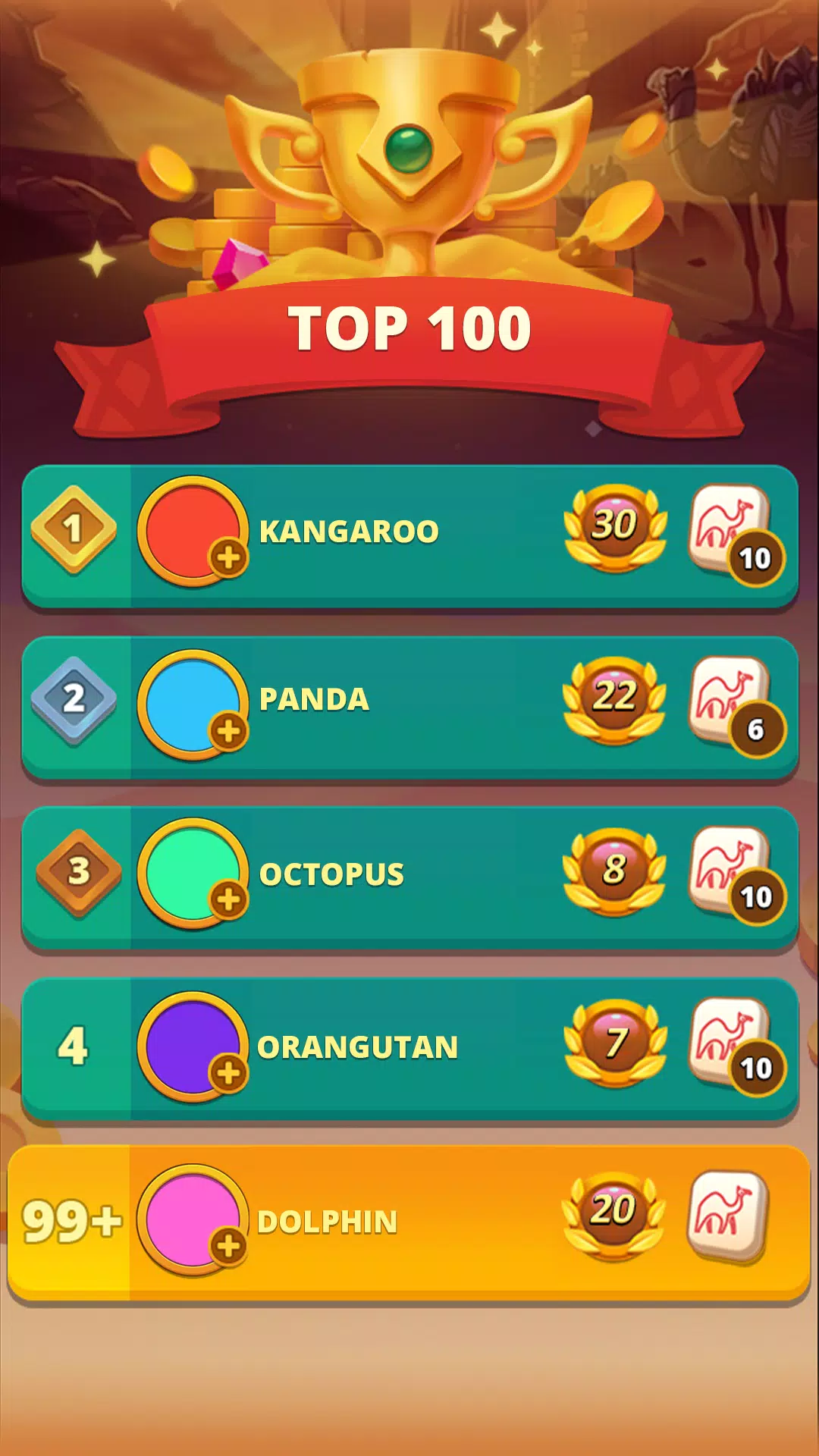
Task: Tap the plus badge on Kangaroo's avatar
Action: click(228, 558)
